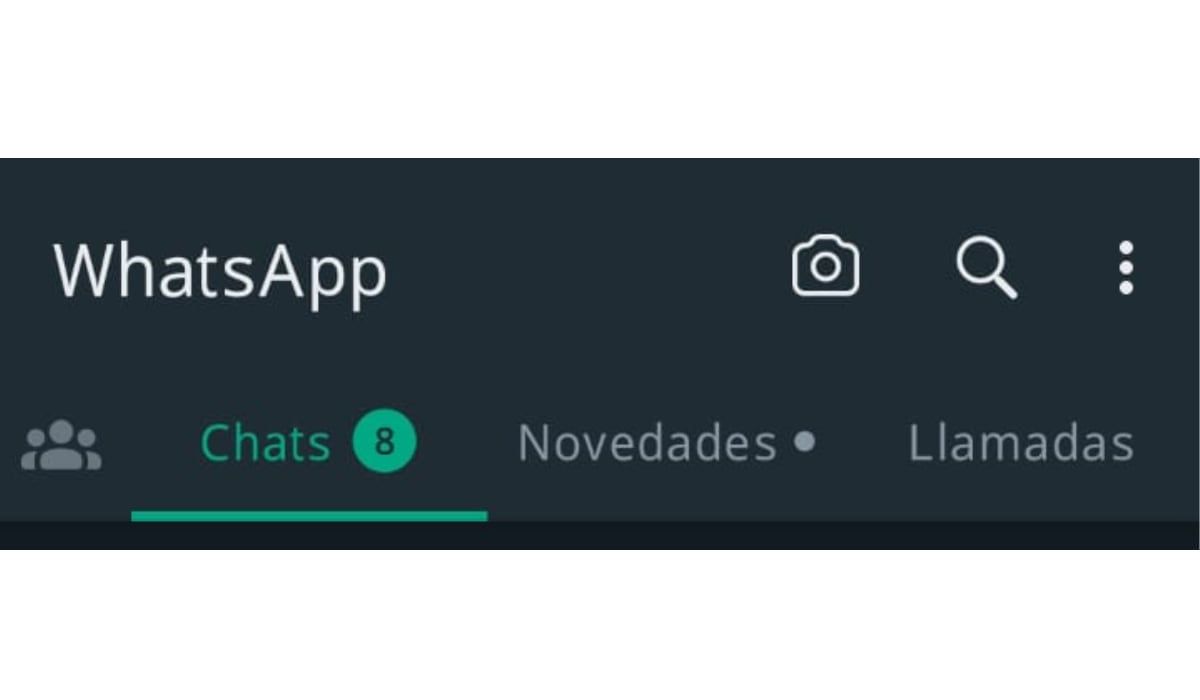Open the three-dot overflow menu
1200x700 pixels.
pos(1126,268)
